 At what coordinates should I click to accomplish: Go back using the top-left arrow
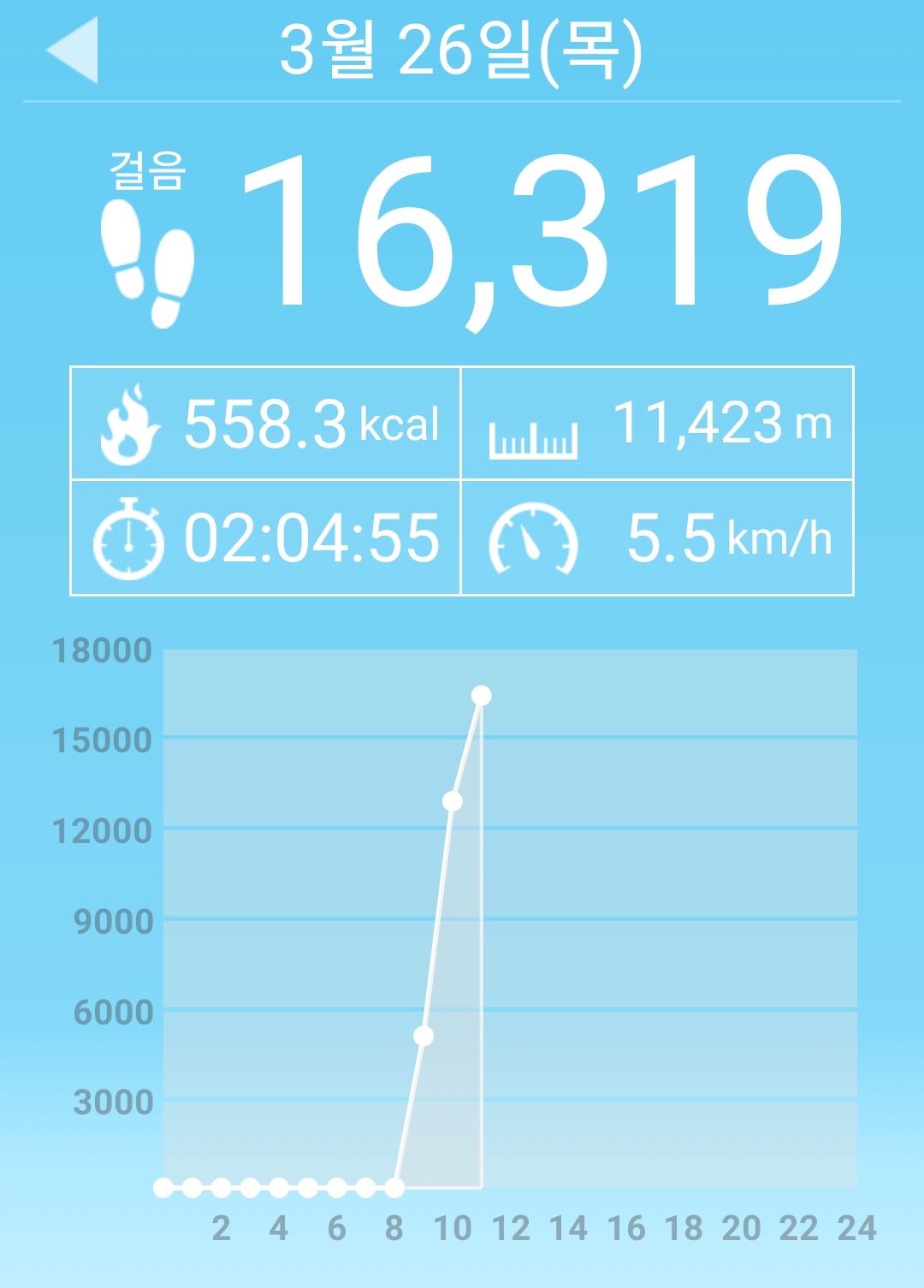coord(73,50)
